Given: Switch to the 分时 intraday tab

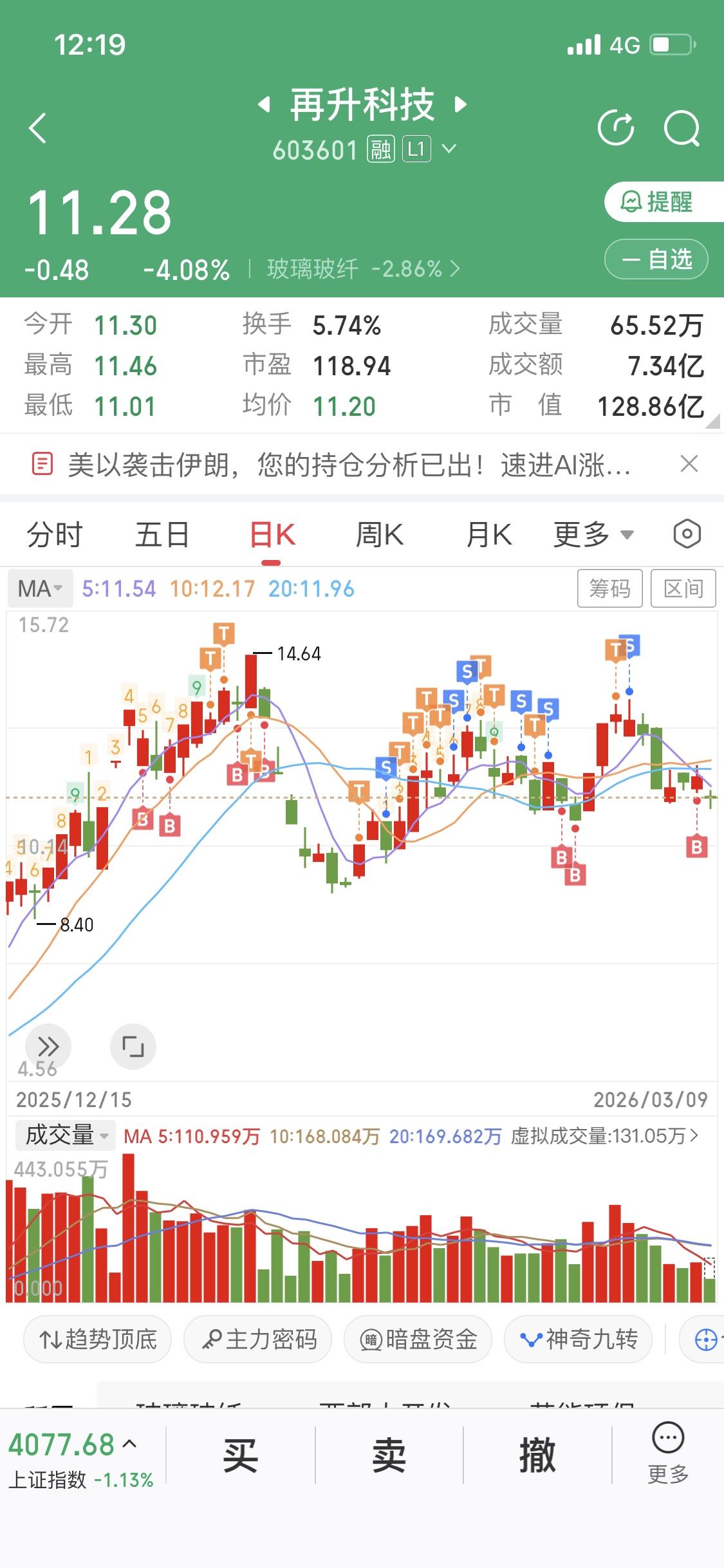Looking at the screenshot, I should click(x=54, y=534).
